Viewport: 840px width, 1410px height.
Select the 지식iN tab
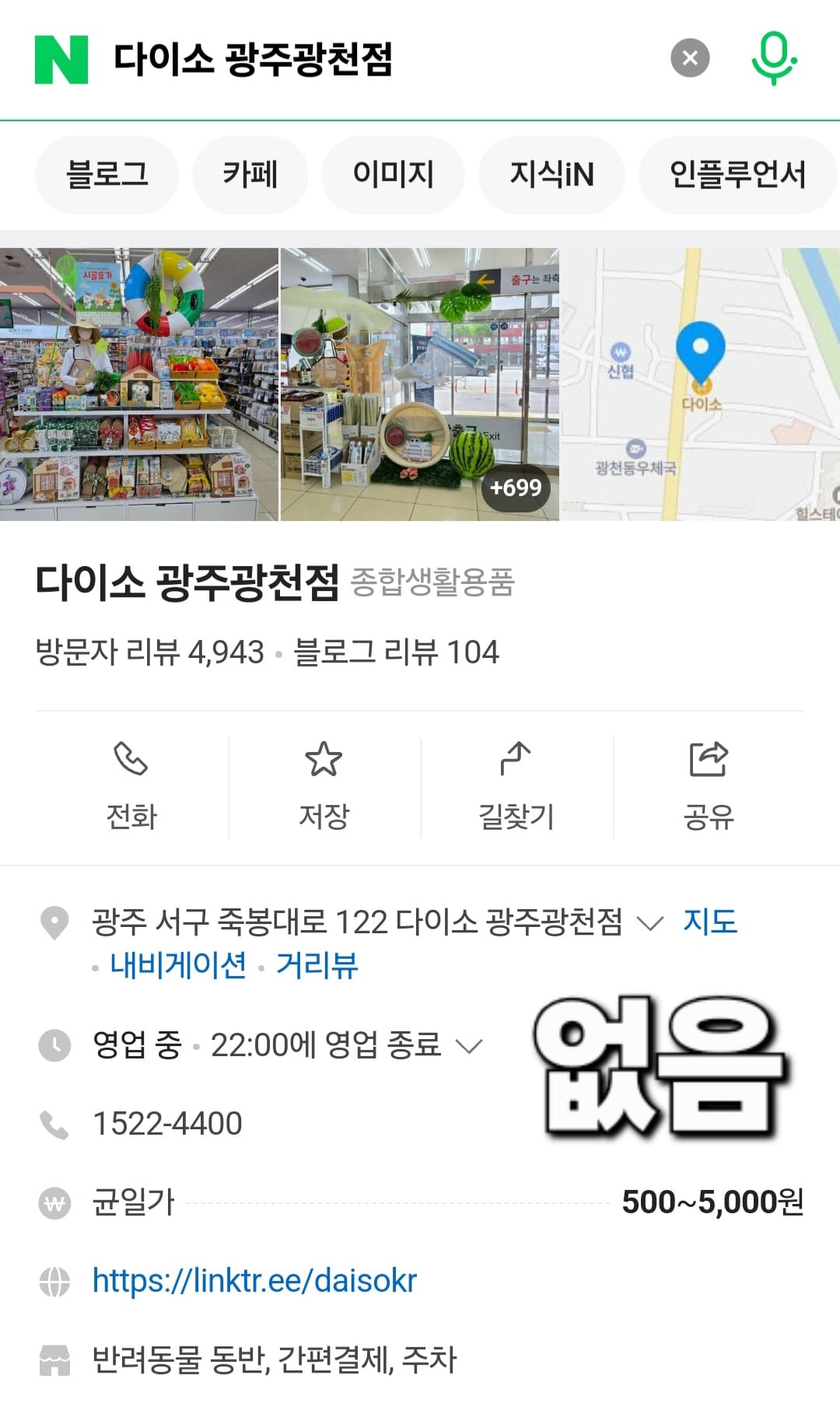[x=553, y=174]
